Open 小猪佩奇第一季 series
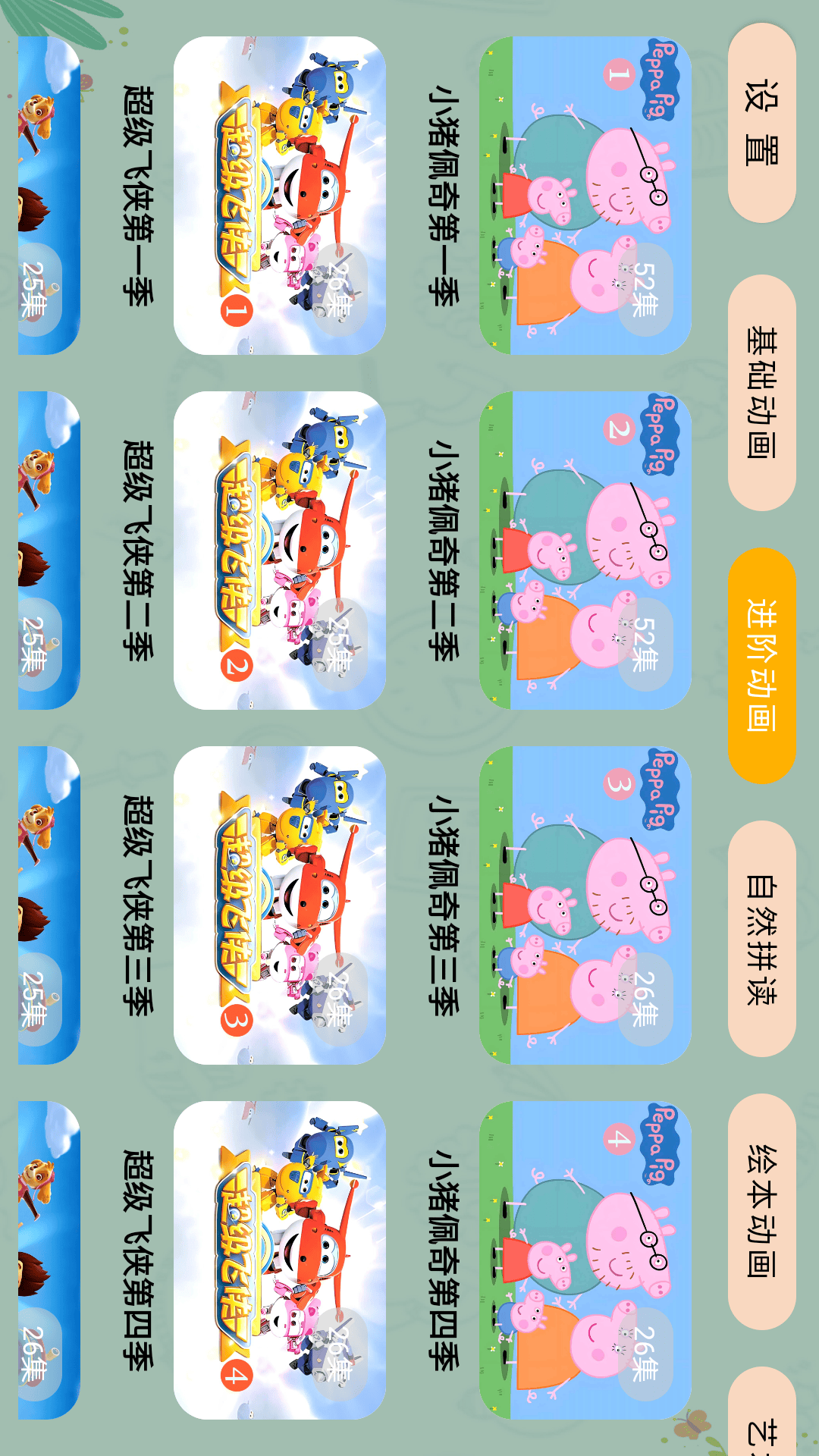This screenshot has width=819, height=1456. 585,196
